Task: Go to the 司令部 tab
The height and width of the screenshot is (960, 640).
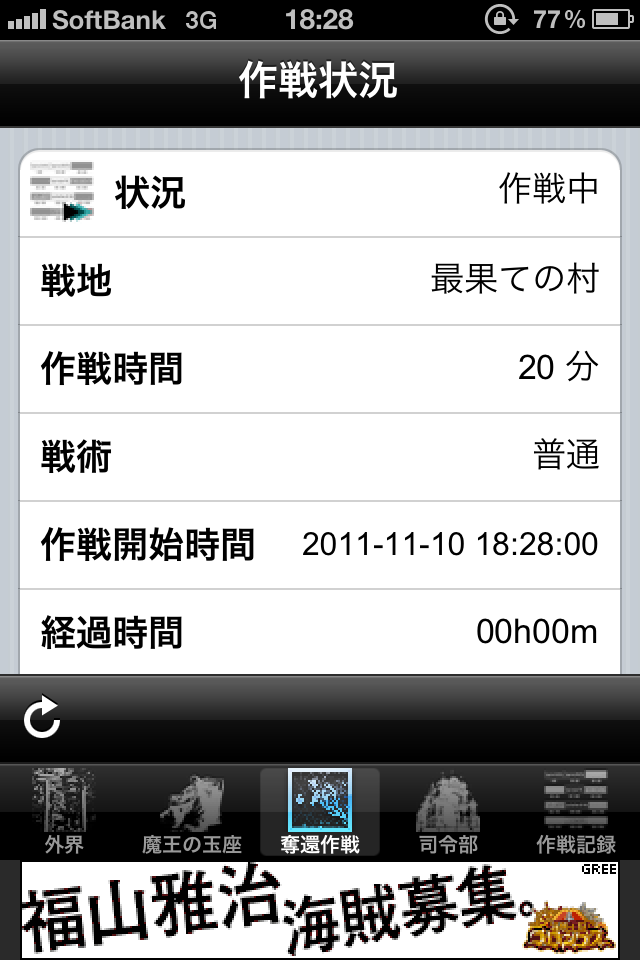Action: tap(448, 812)
